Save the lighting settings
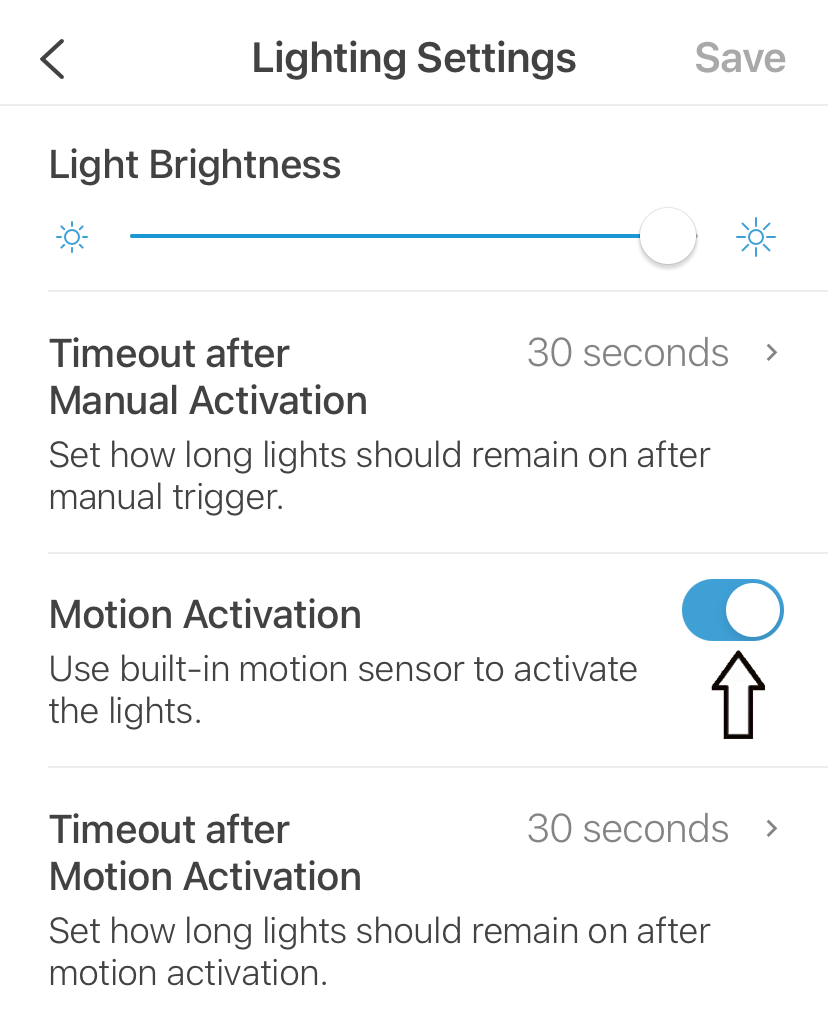Screen dimensions: 828x1019 (x=740, y=58)
